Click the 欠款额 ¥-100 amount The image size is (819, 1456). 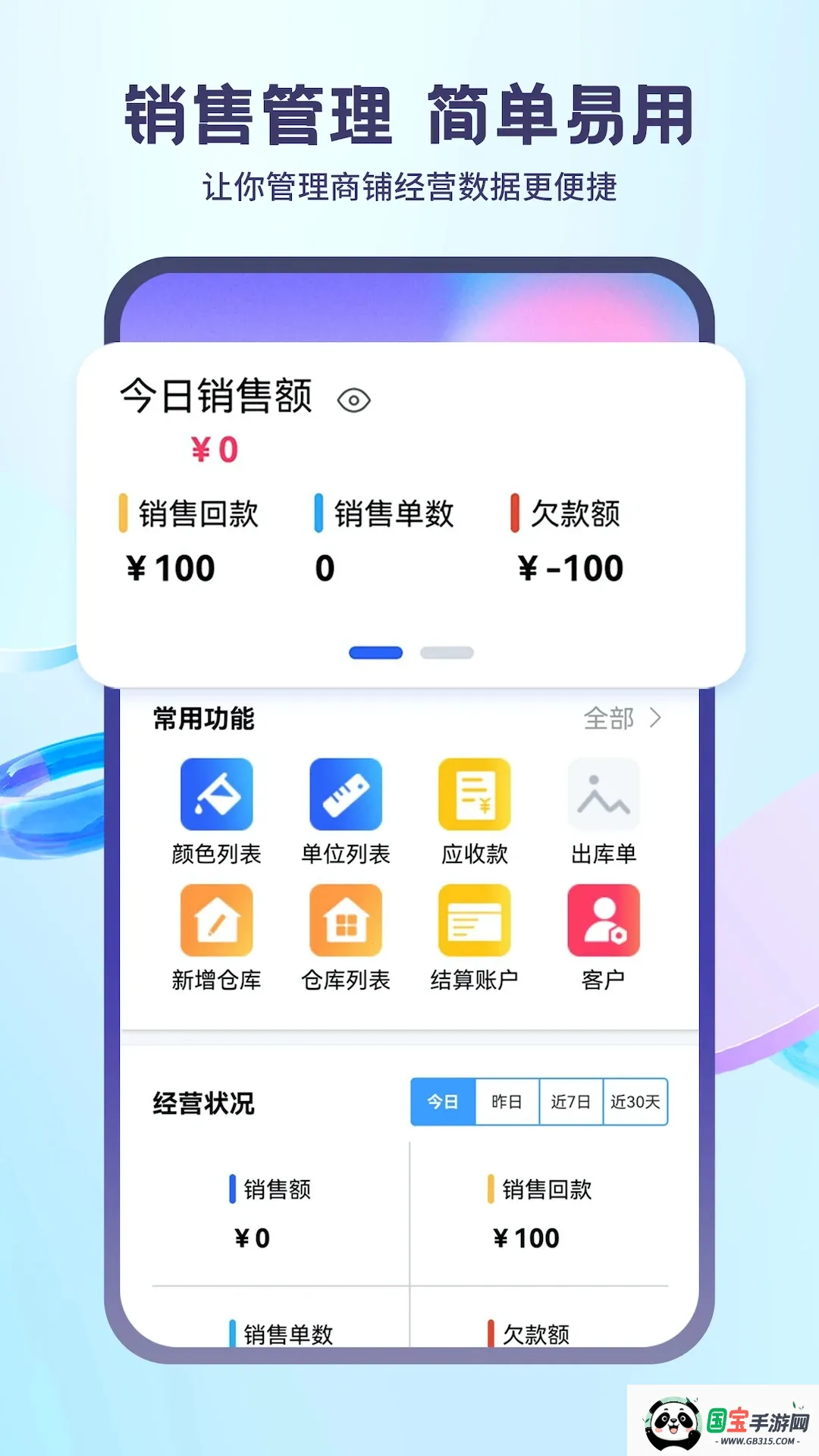570,567
